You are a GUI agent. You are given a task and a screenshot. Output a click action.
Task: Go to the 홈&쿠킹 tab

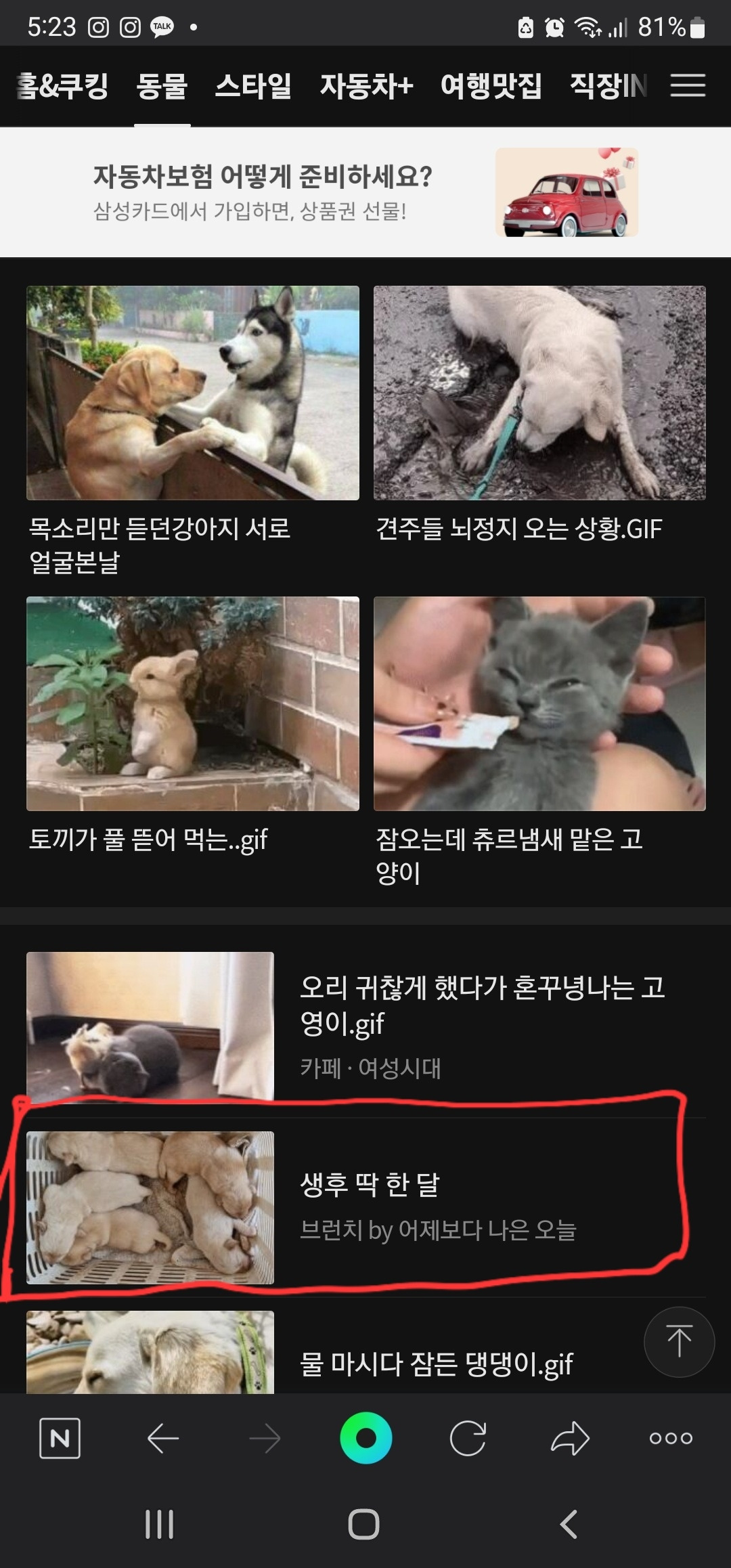click(x=62, y=86)
